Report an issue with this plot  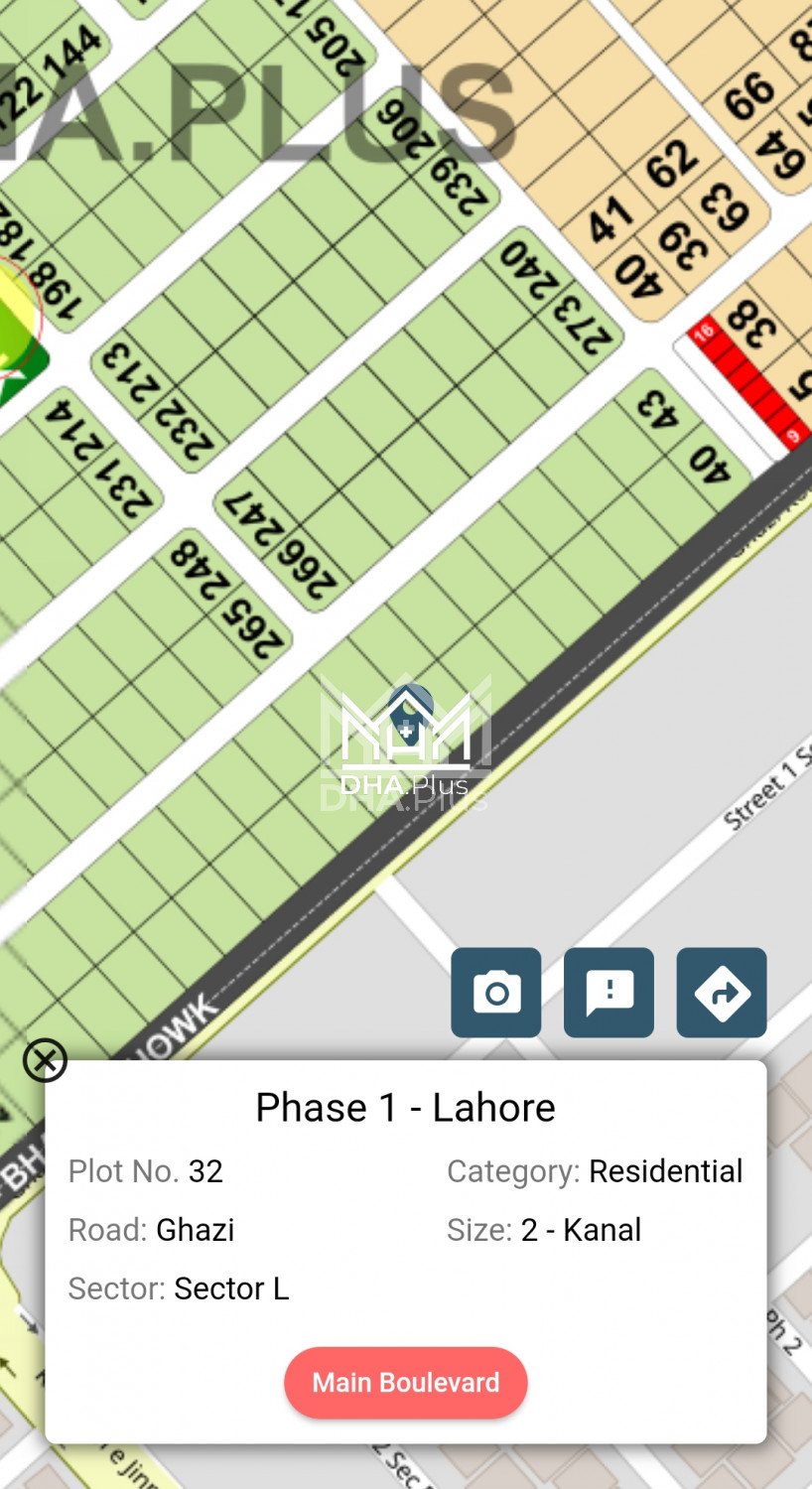pos(609,993)
